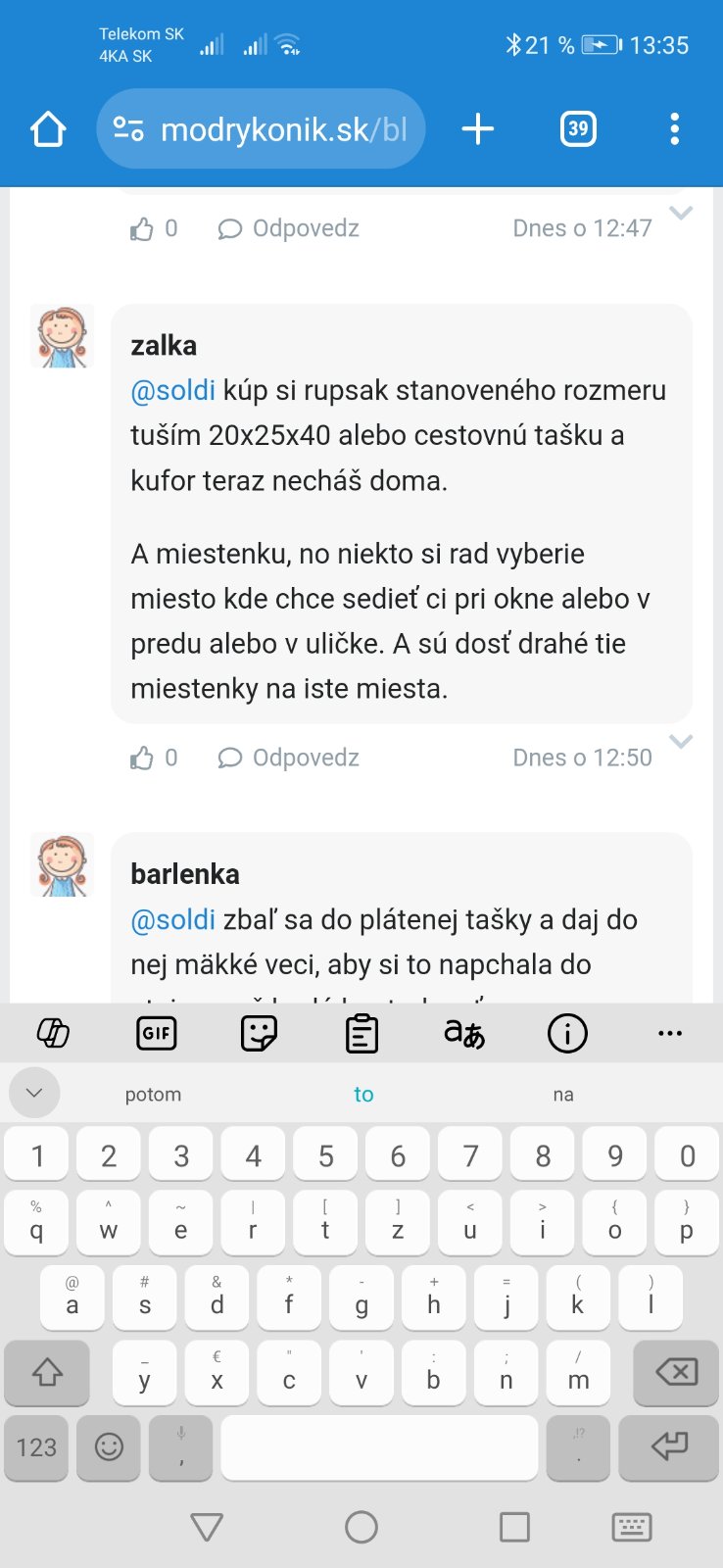
Task: Open zalka's profile avatar
Action: [63, 336]
